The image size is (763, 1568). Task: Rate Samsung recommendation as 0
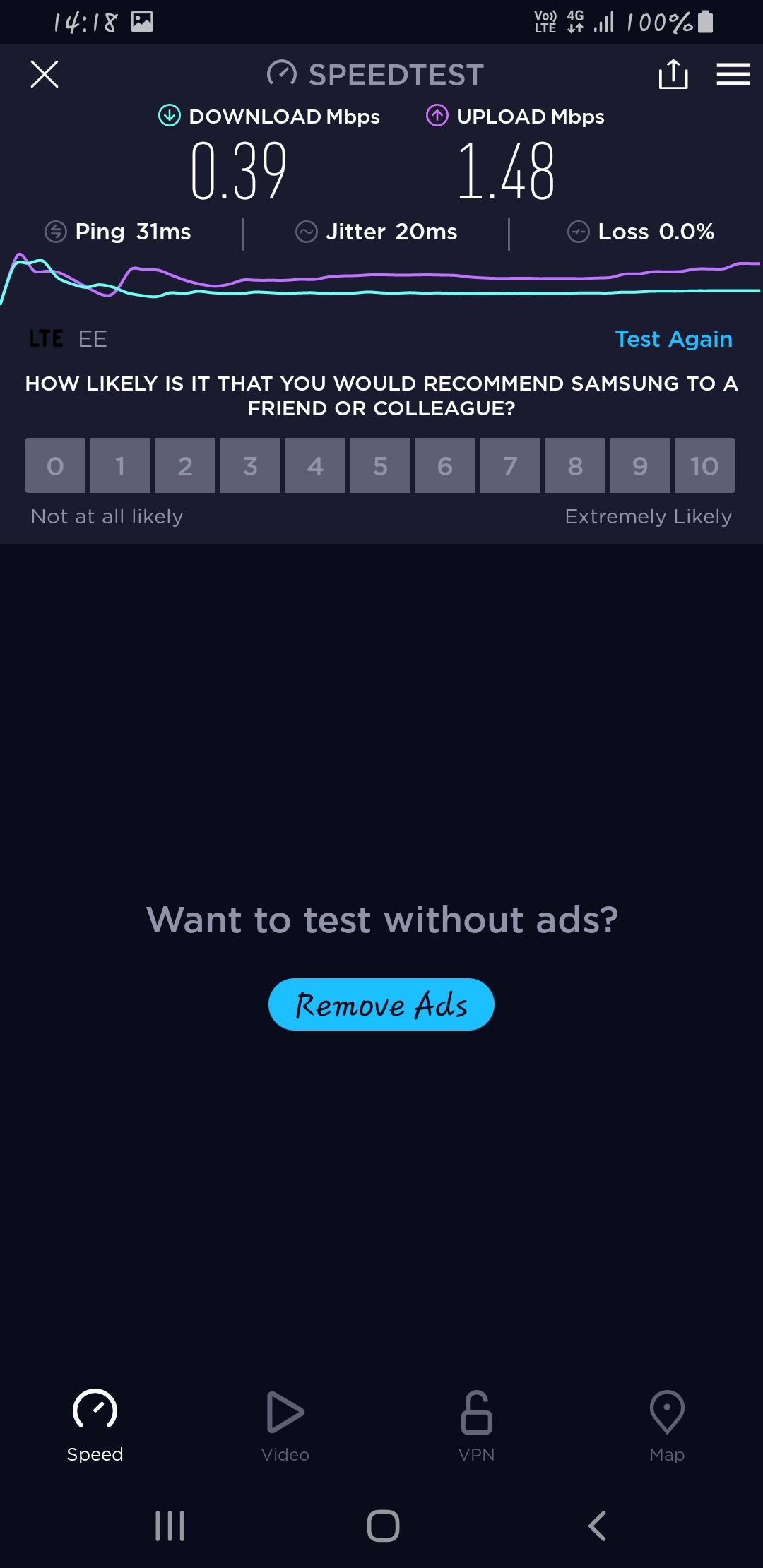click(x=55, y=465)
